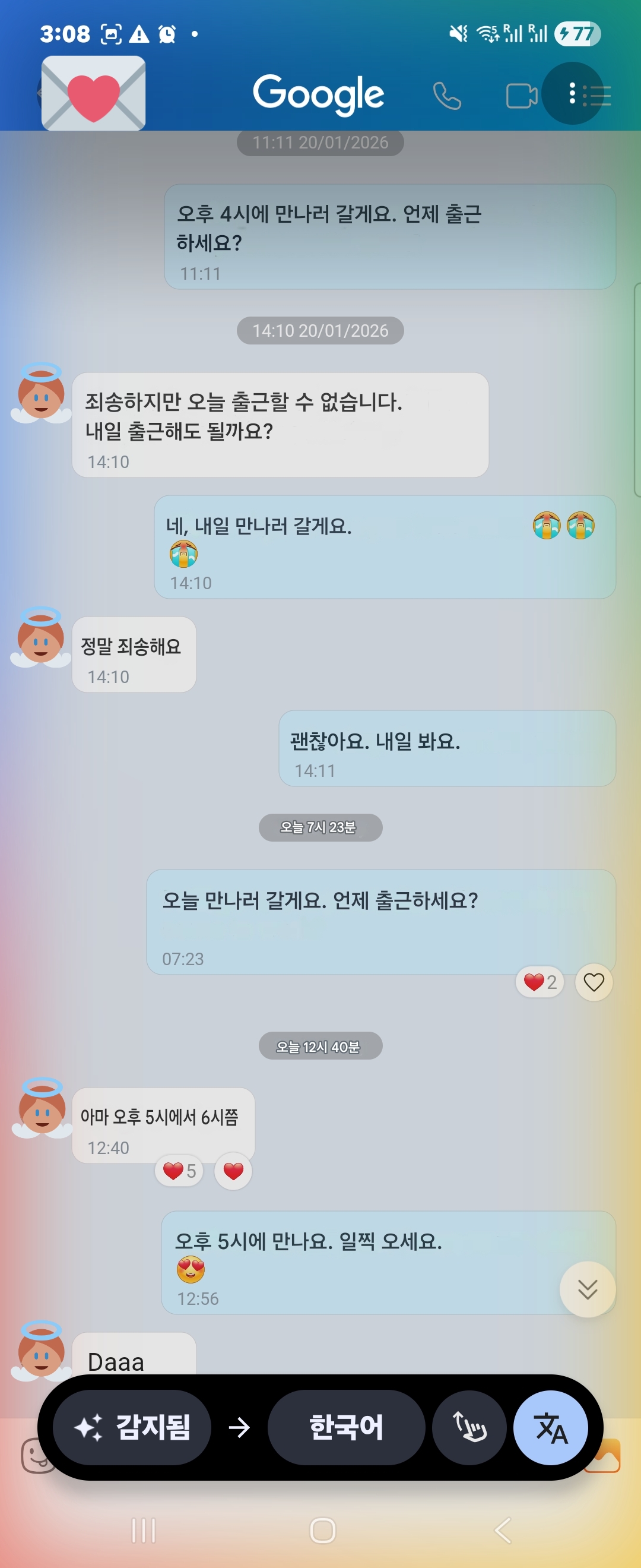
Task: Open the chat options menu
Action: (572, 94)
